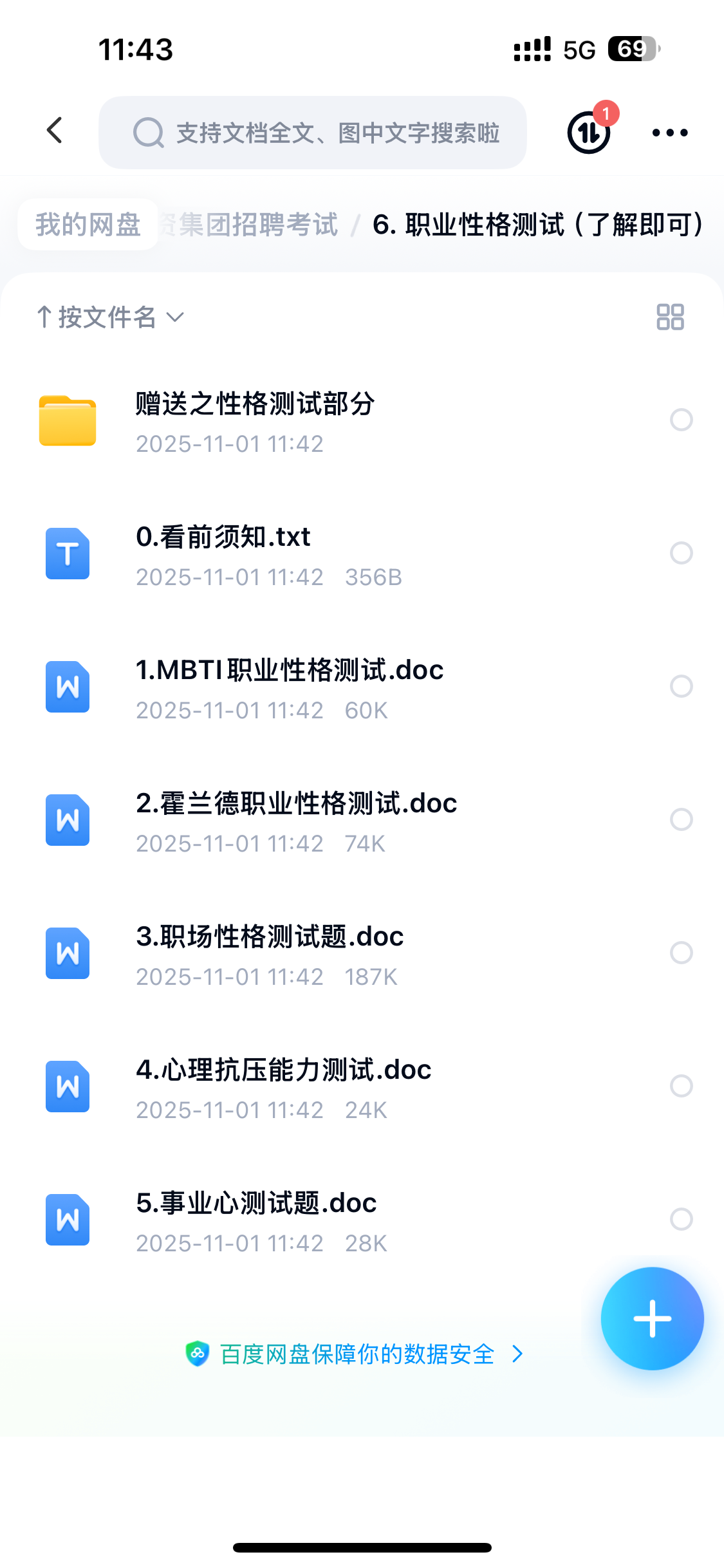Tap the back arrow to go up

[x=55, y=131]
